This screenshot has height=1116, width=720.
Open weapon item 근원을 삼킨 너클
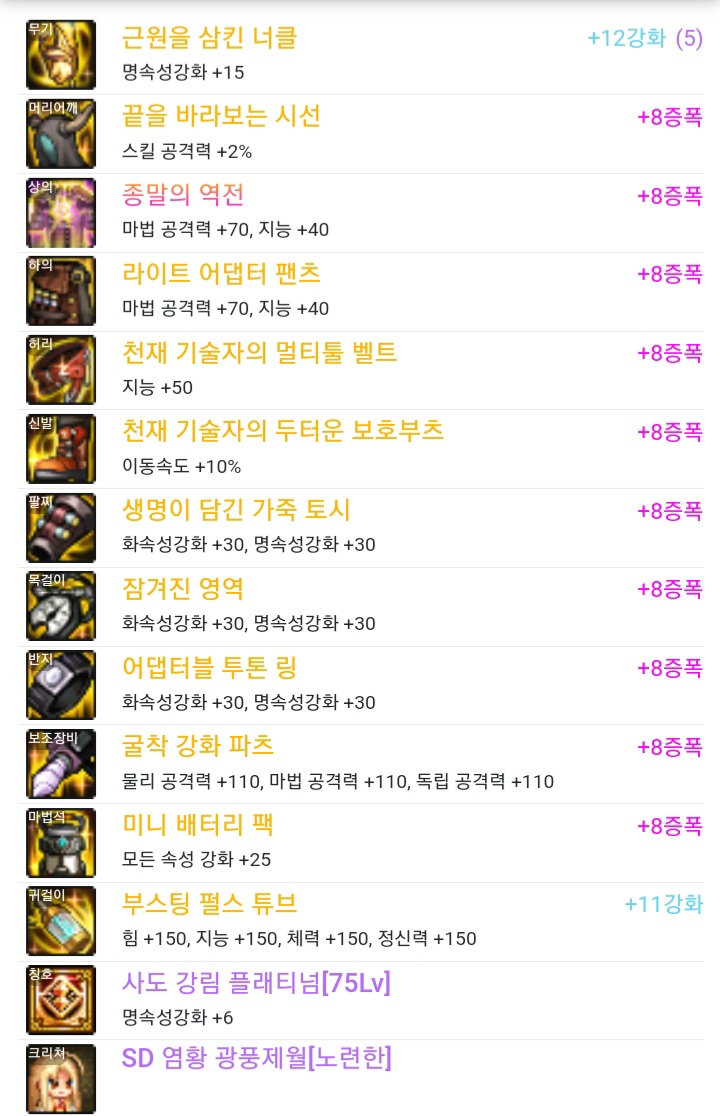tap(210, 39)
